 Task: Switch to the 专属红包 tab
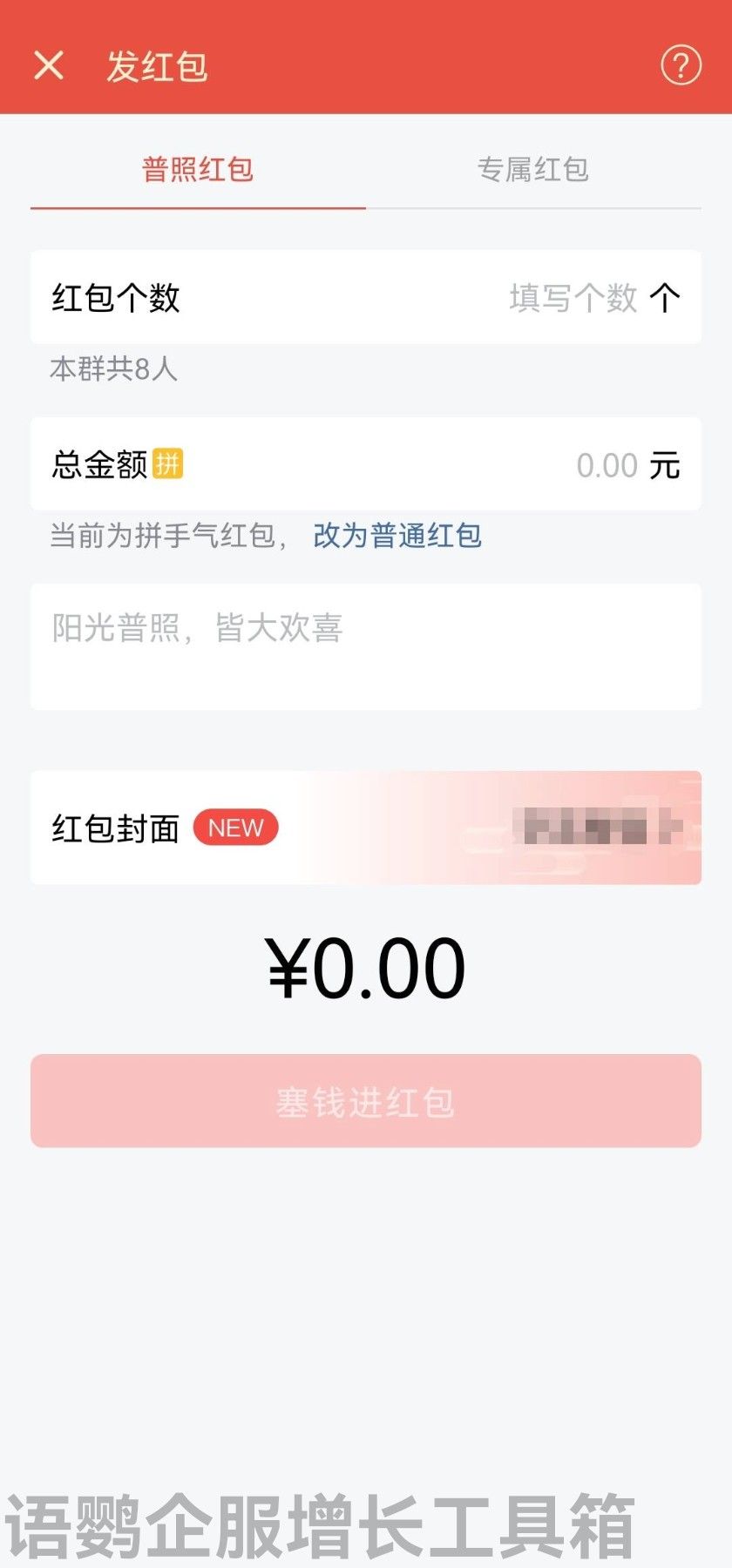coord(533,169)
